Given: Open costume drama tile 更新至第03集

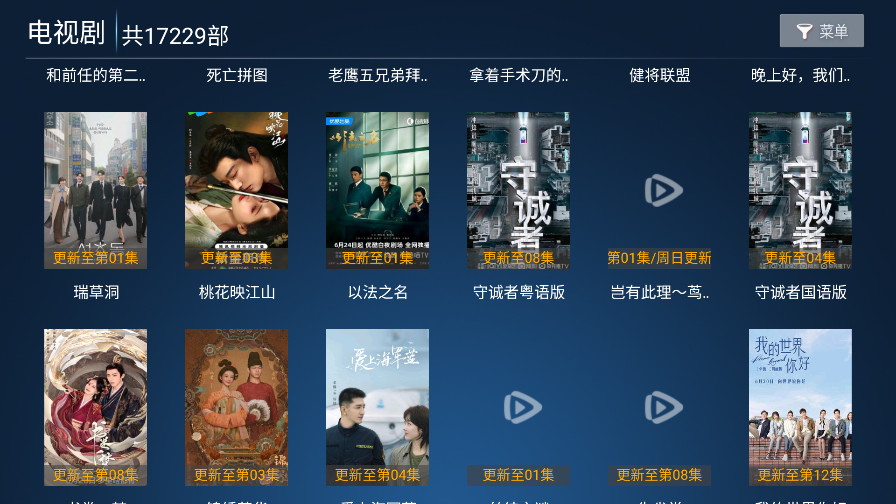Looking at the screenshot, I should pyautogui.click(x=236, y=407).
